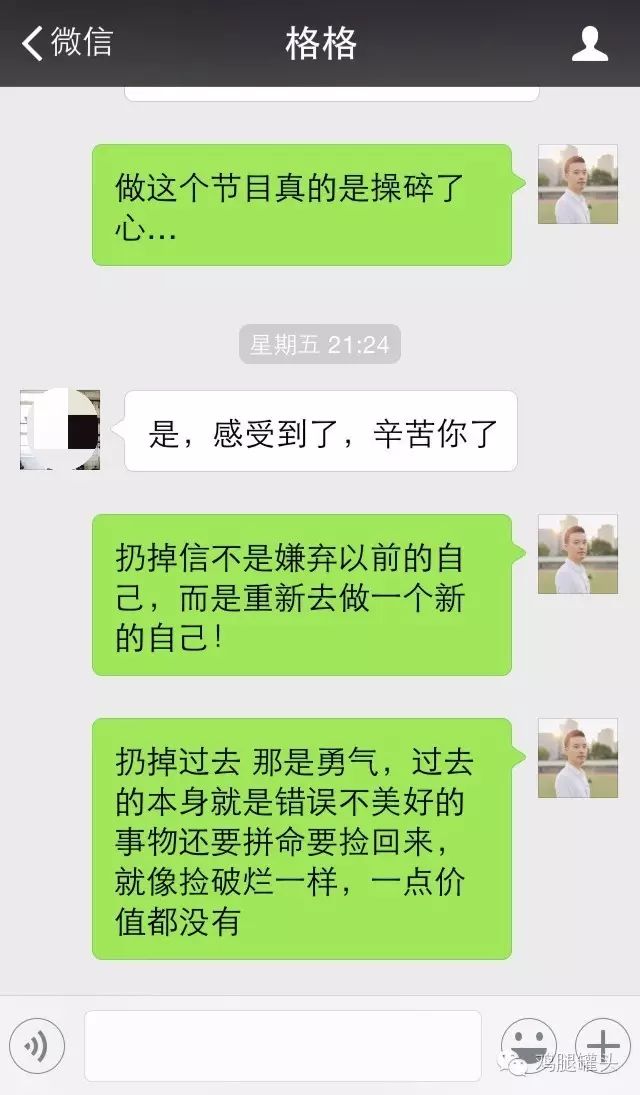Focus the message text field

283,1046
